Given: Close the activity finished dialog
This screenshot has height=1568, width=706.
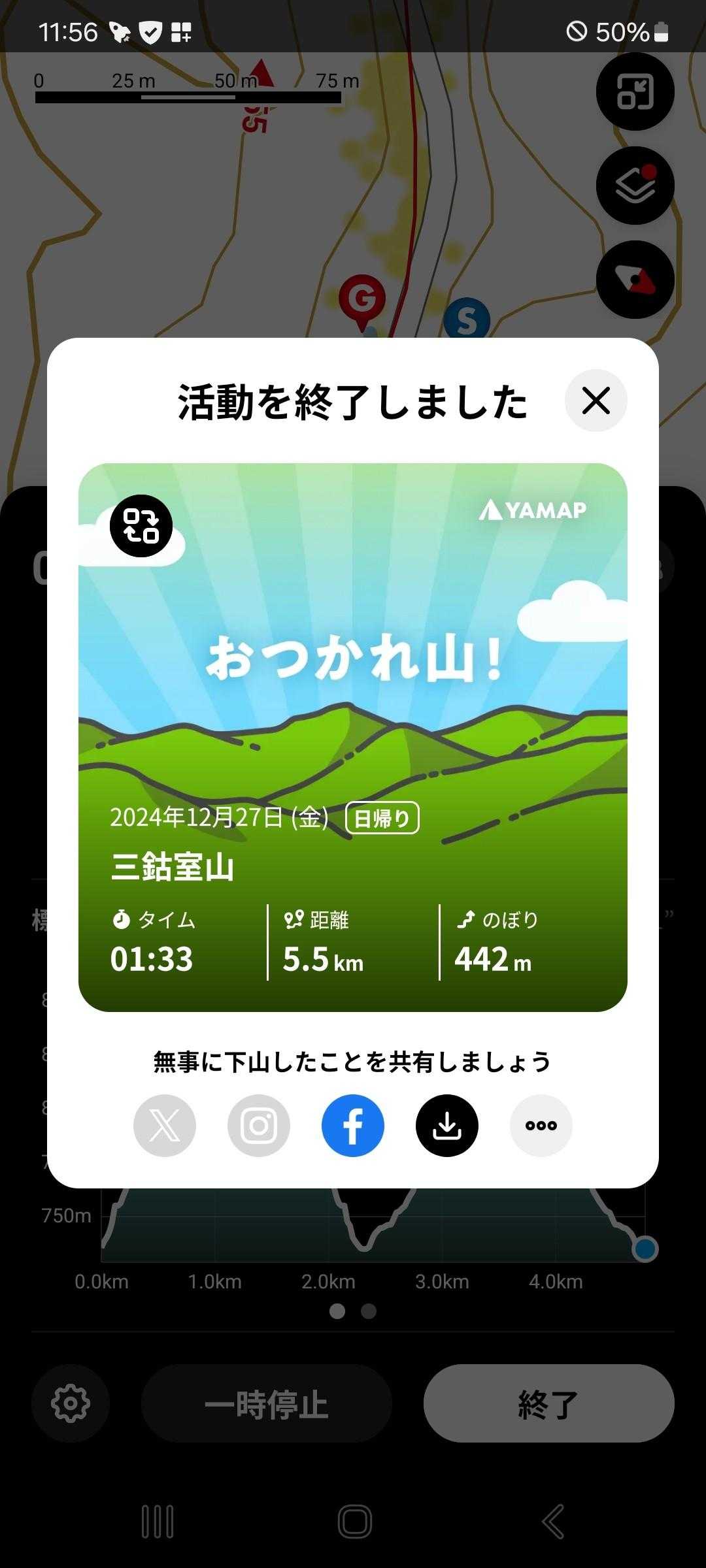Looking at the screenshot, I should (596, 400).
